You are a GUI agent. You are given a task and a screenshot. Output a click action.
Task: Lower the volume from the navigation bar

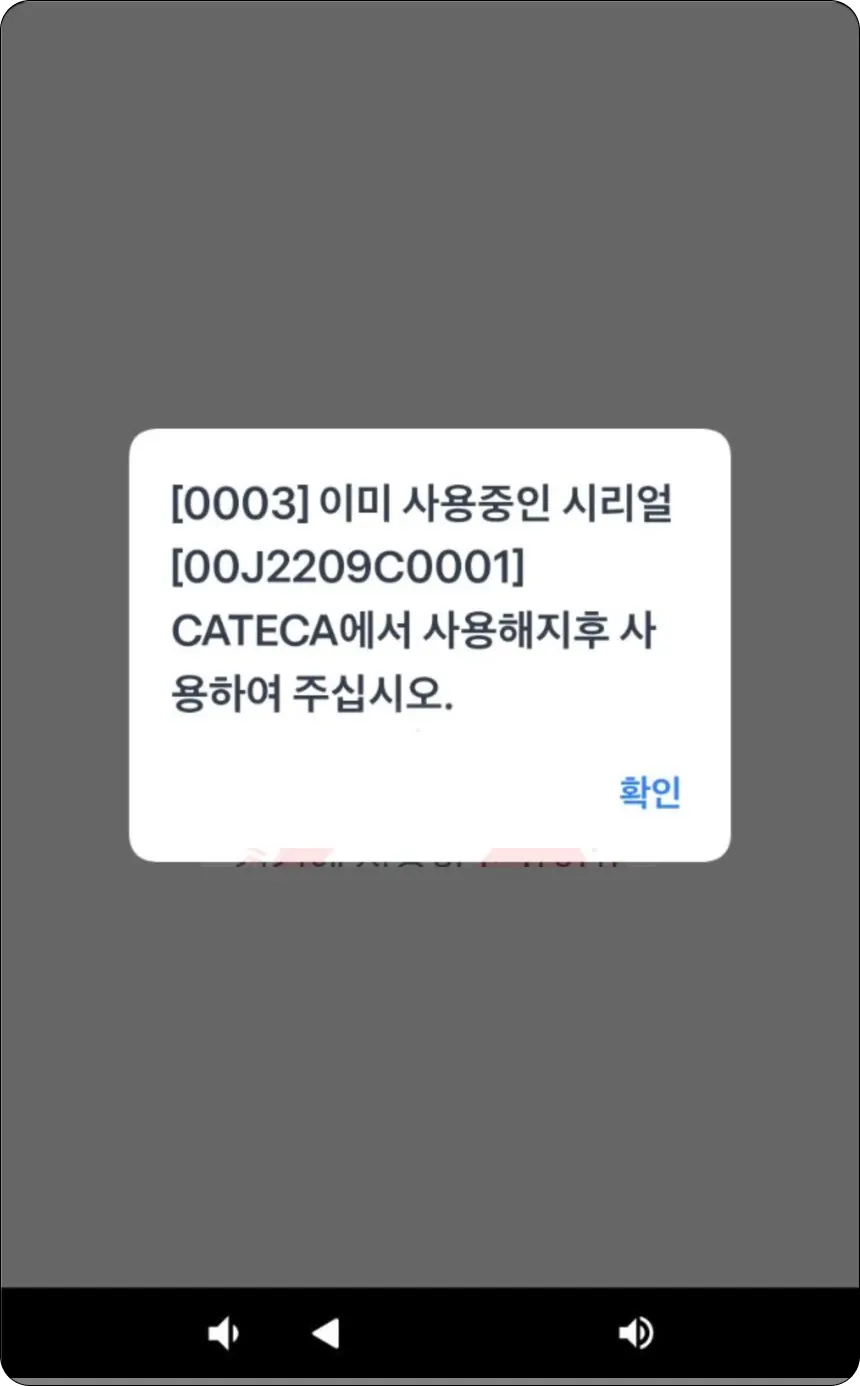pyautogui.click(x=222, y=1333)
